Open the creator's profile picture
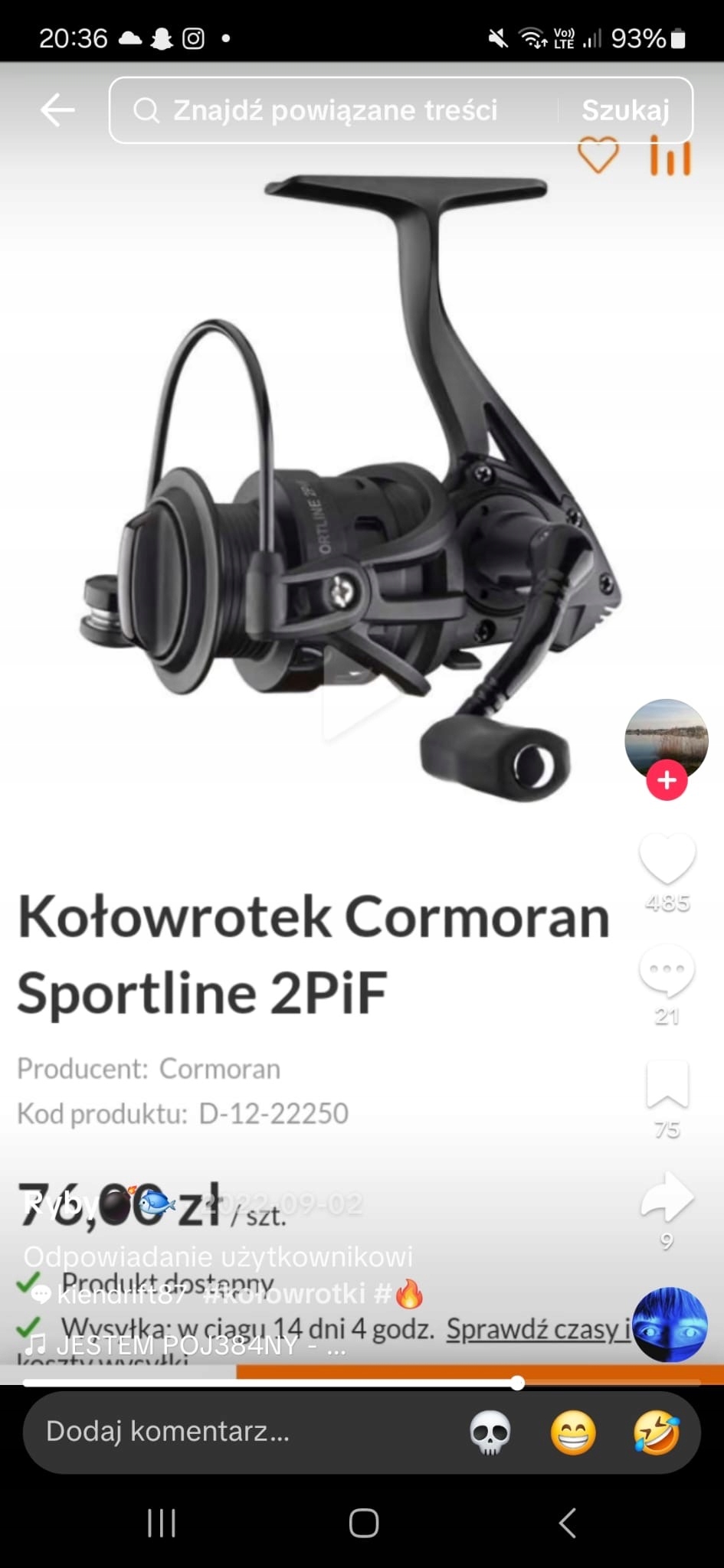 (667, 739)
